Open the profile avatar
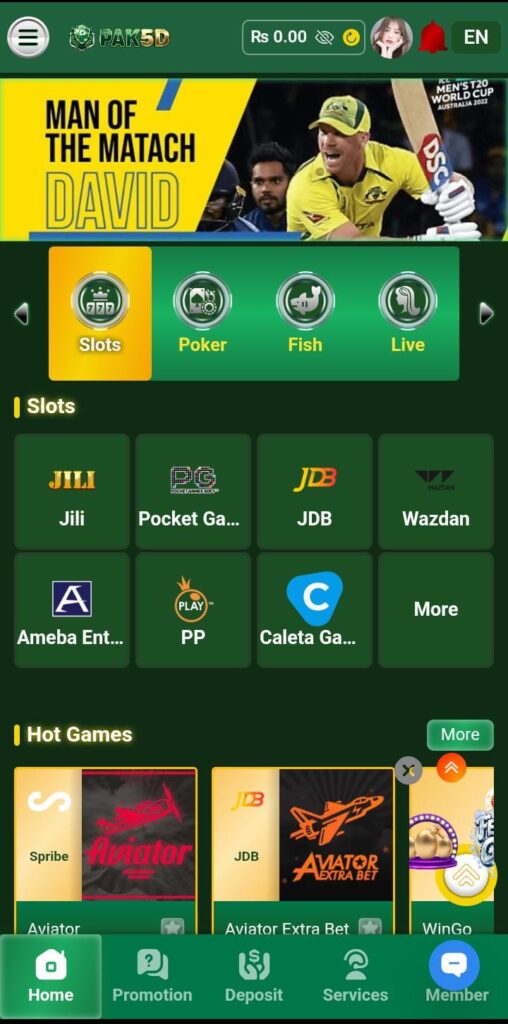The image size is (508, 1024). click(x=392, y=37)
